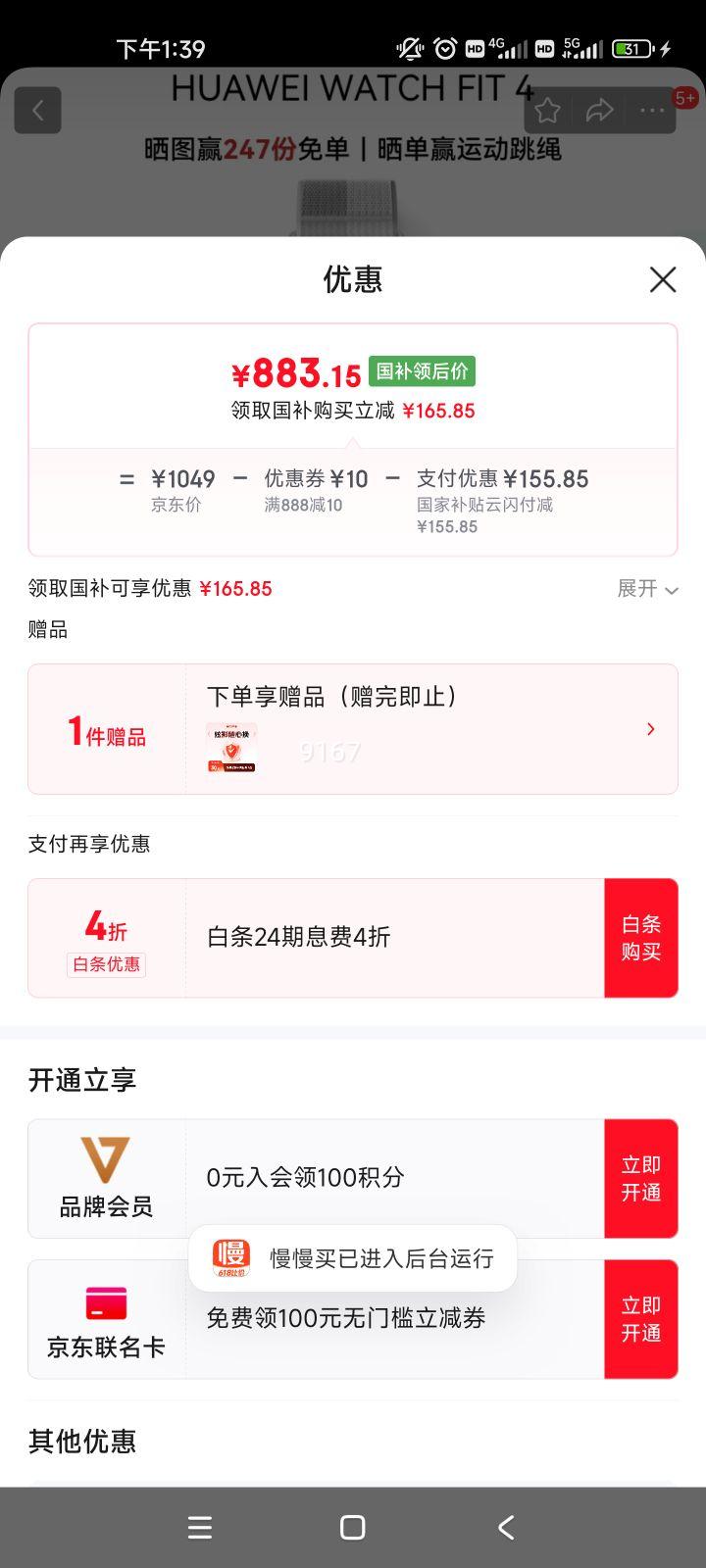
Task: Go back with the system back button
Action: pos(506,1527)
